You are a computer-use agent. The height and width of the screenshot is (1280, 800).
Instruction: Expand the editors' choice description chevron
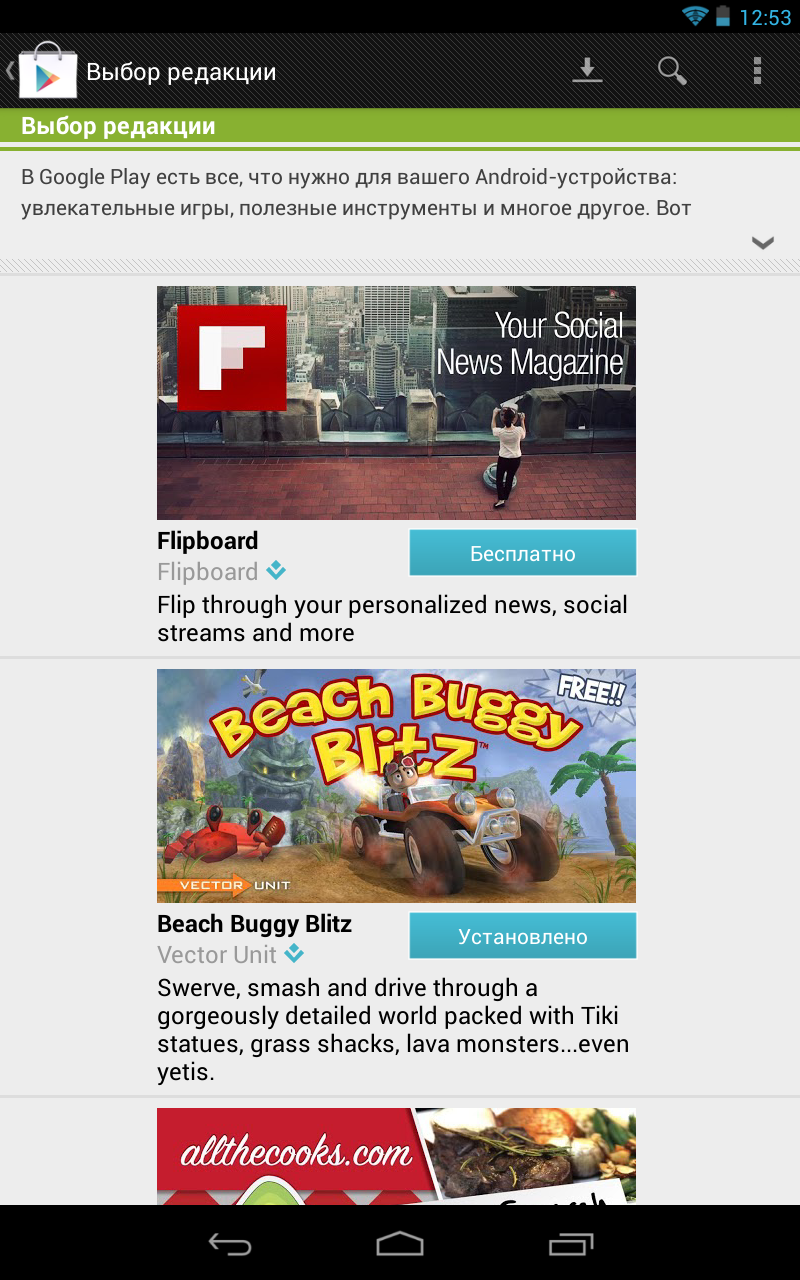(x=763, y=243)
